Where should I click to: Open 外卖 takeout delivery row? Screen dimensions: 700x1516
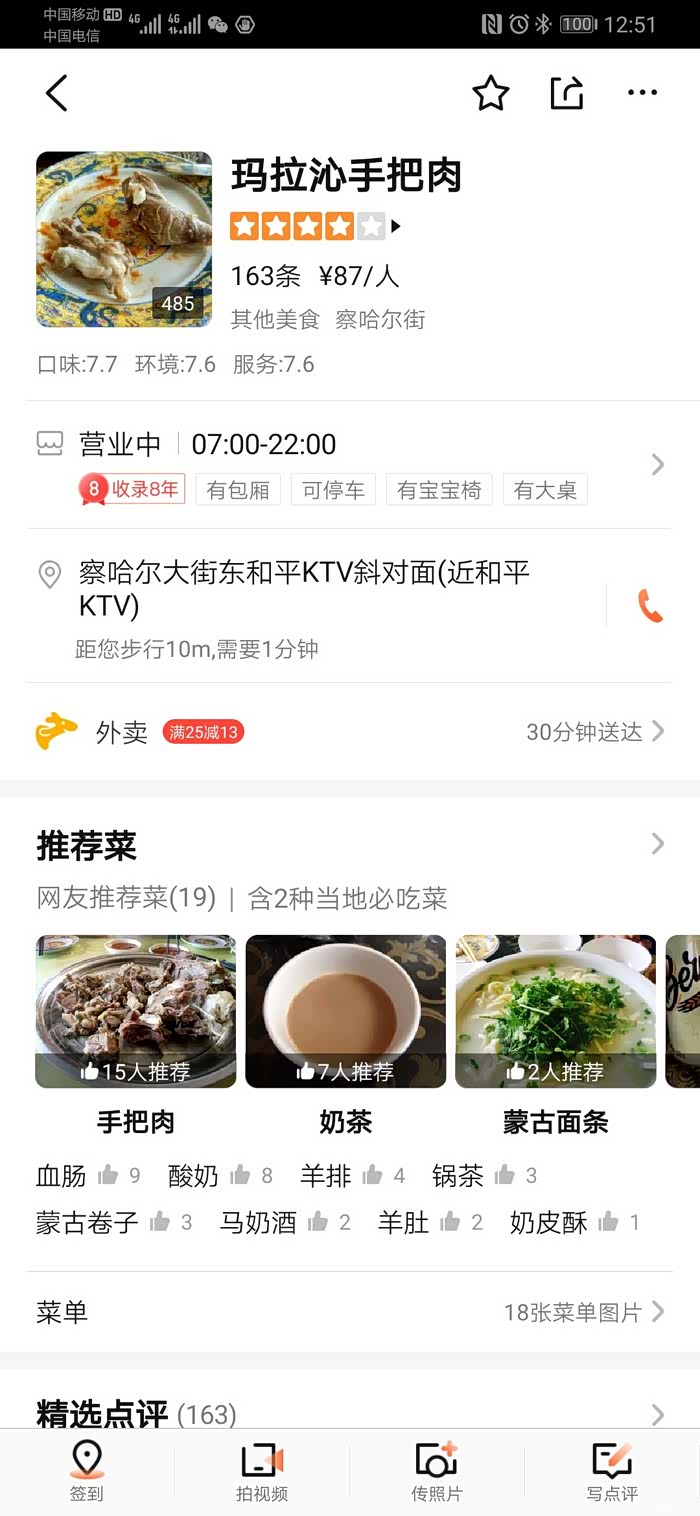coord(350,732)
